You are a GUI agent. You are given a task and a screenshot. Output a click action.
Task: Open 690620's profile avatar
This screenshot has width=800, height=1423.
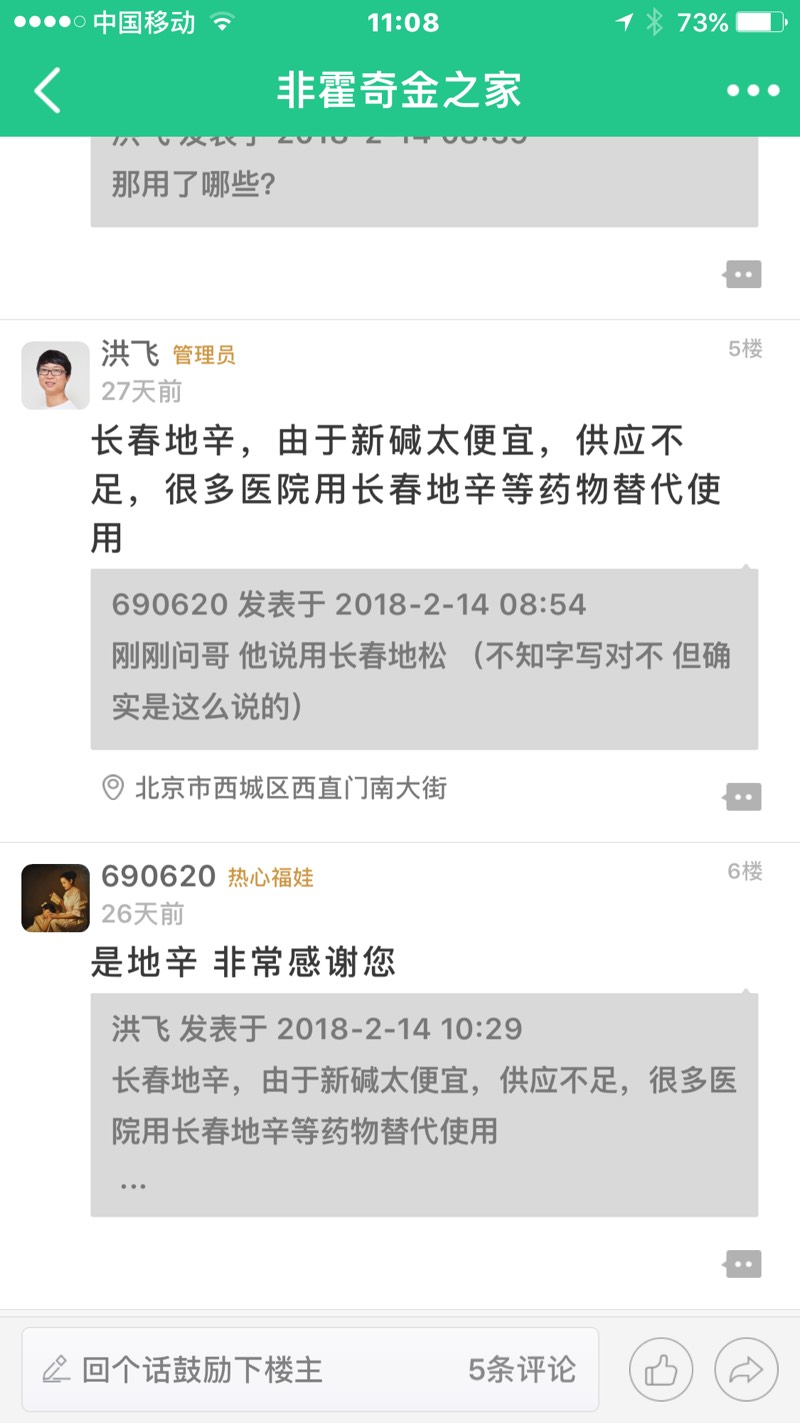click(x=55, y=898)
